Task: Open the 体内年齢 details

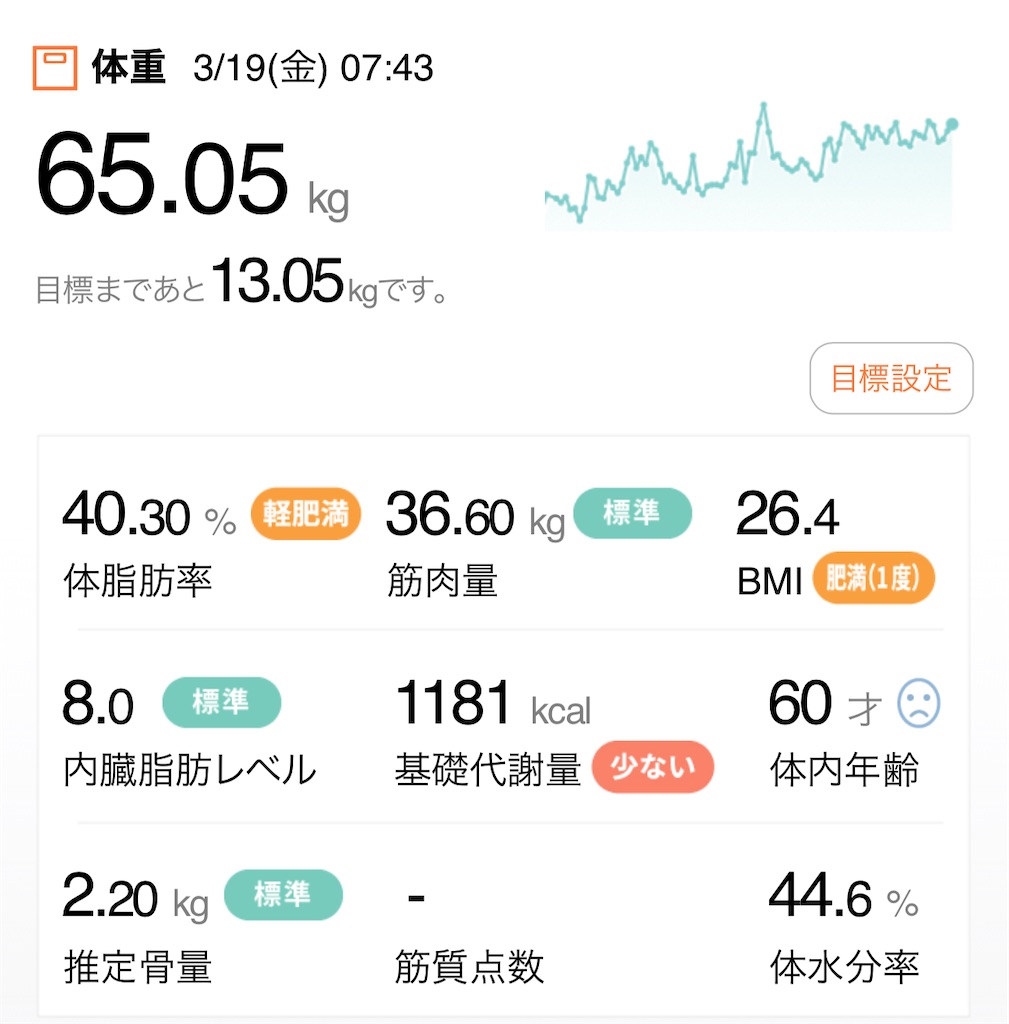Action: 854,733
